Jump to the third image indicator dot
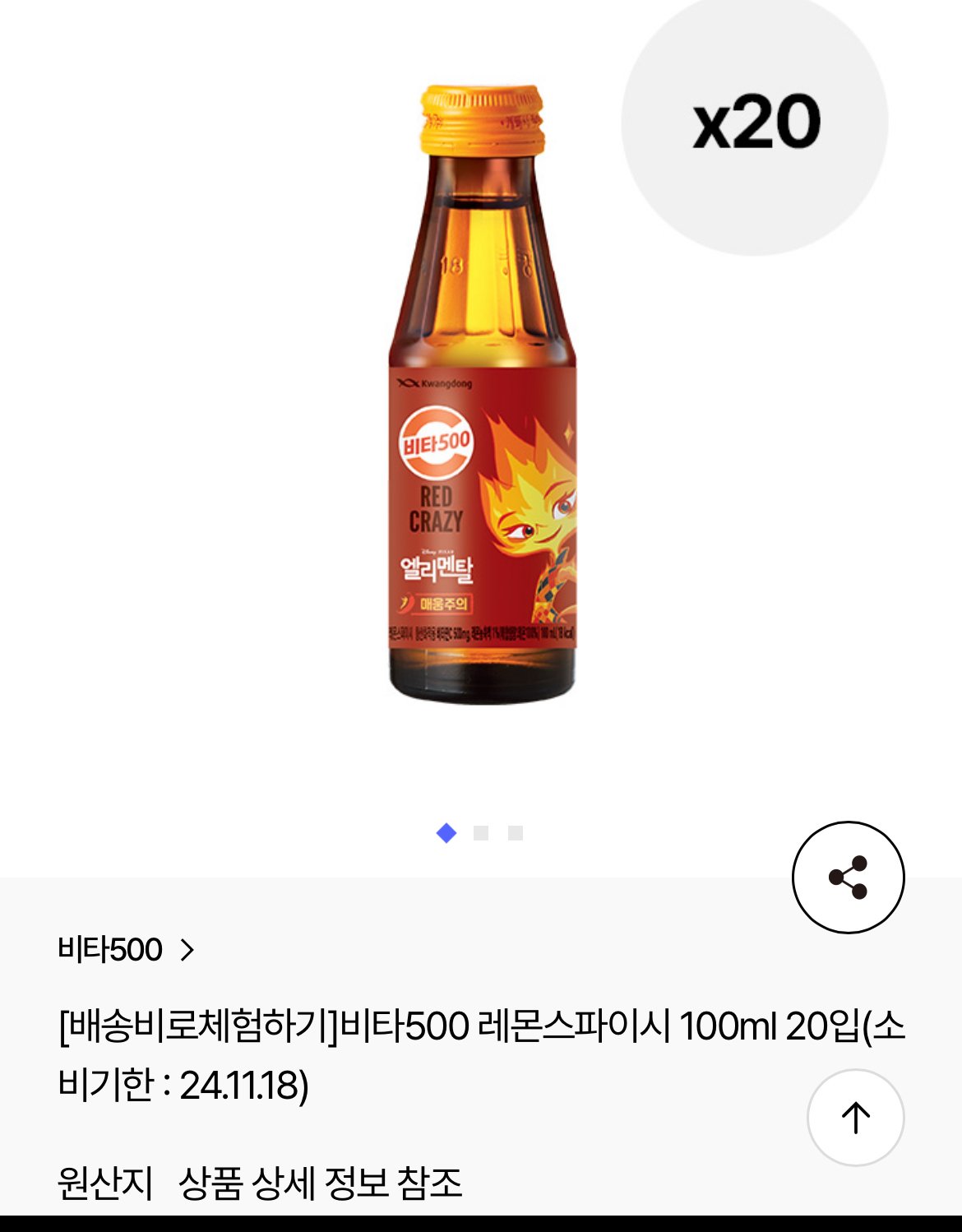962x1232 pixels. [x=516, y=833]
